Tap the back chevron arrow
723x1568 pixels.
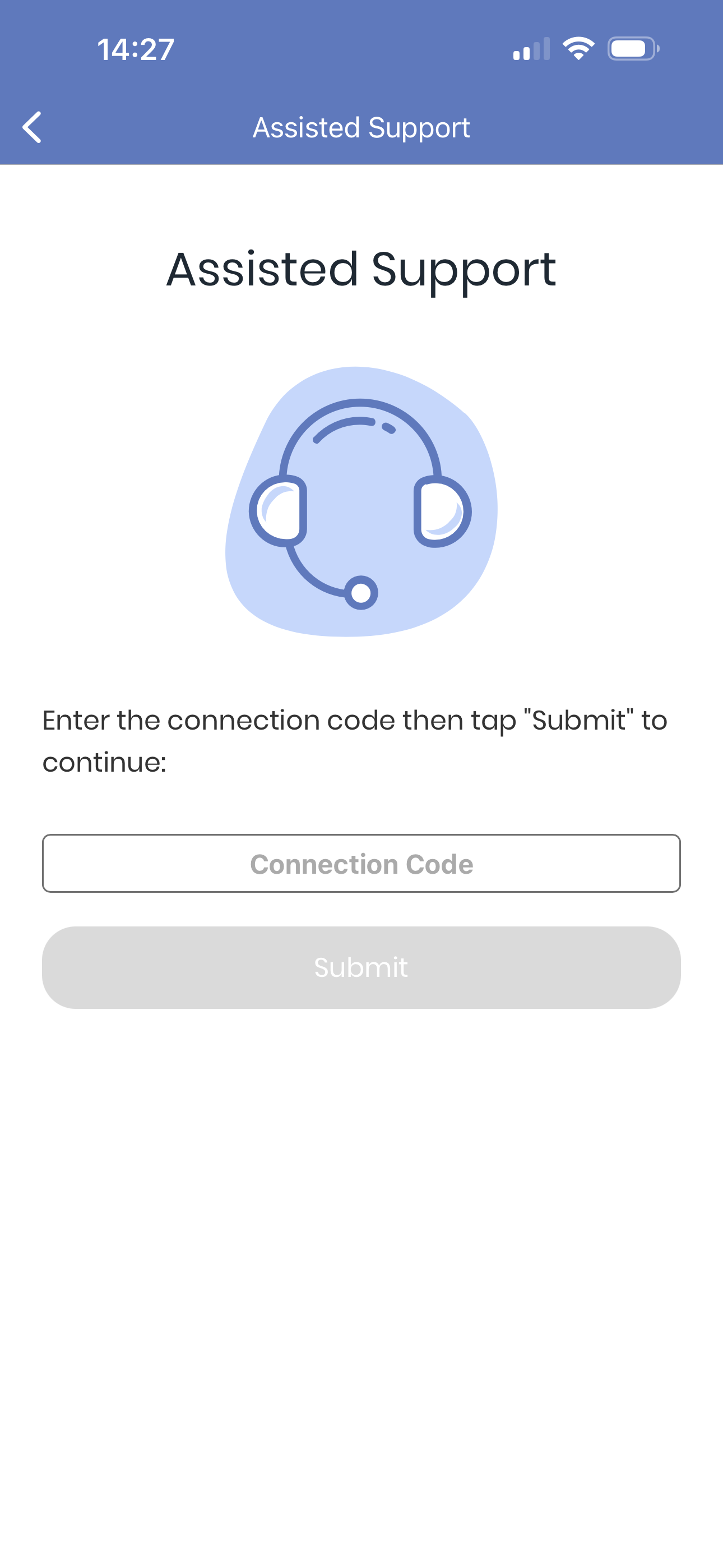(x=33, y=127)
